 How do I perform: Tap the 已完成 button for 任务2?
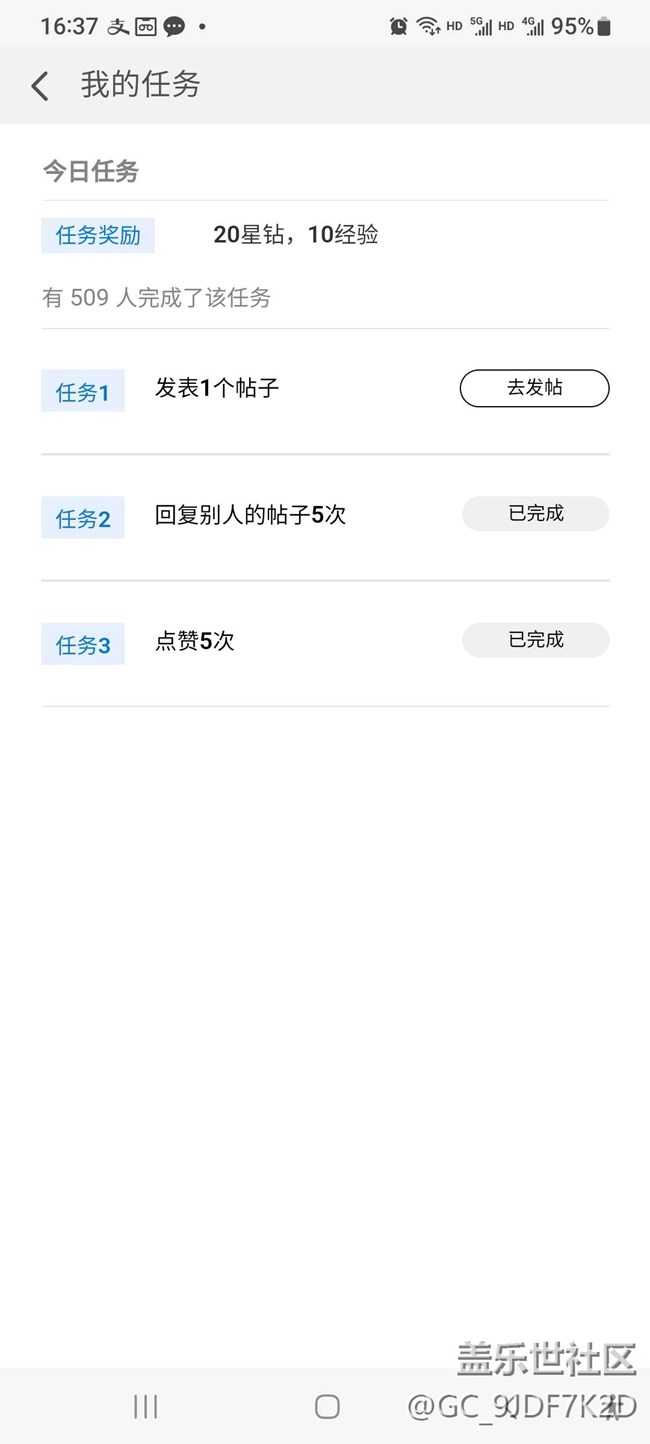tap(535, 514)
